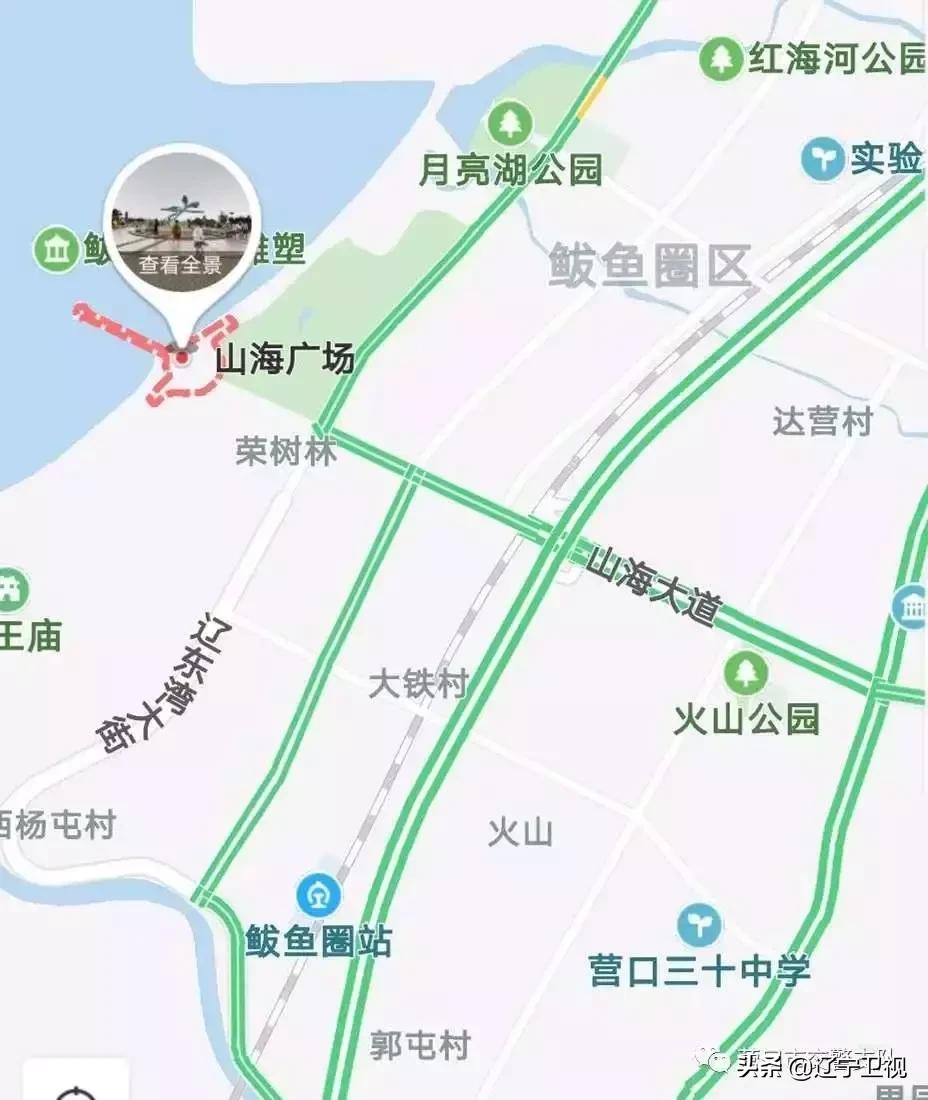Image resolution: width=928 pixels, height=1100 pixels.
Task: Select the red 山海广场 location marker
Action: pos(180,355)
